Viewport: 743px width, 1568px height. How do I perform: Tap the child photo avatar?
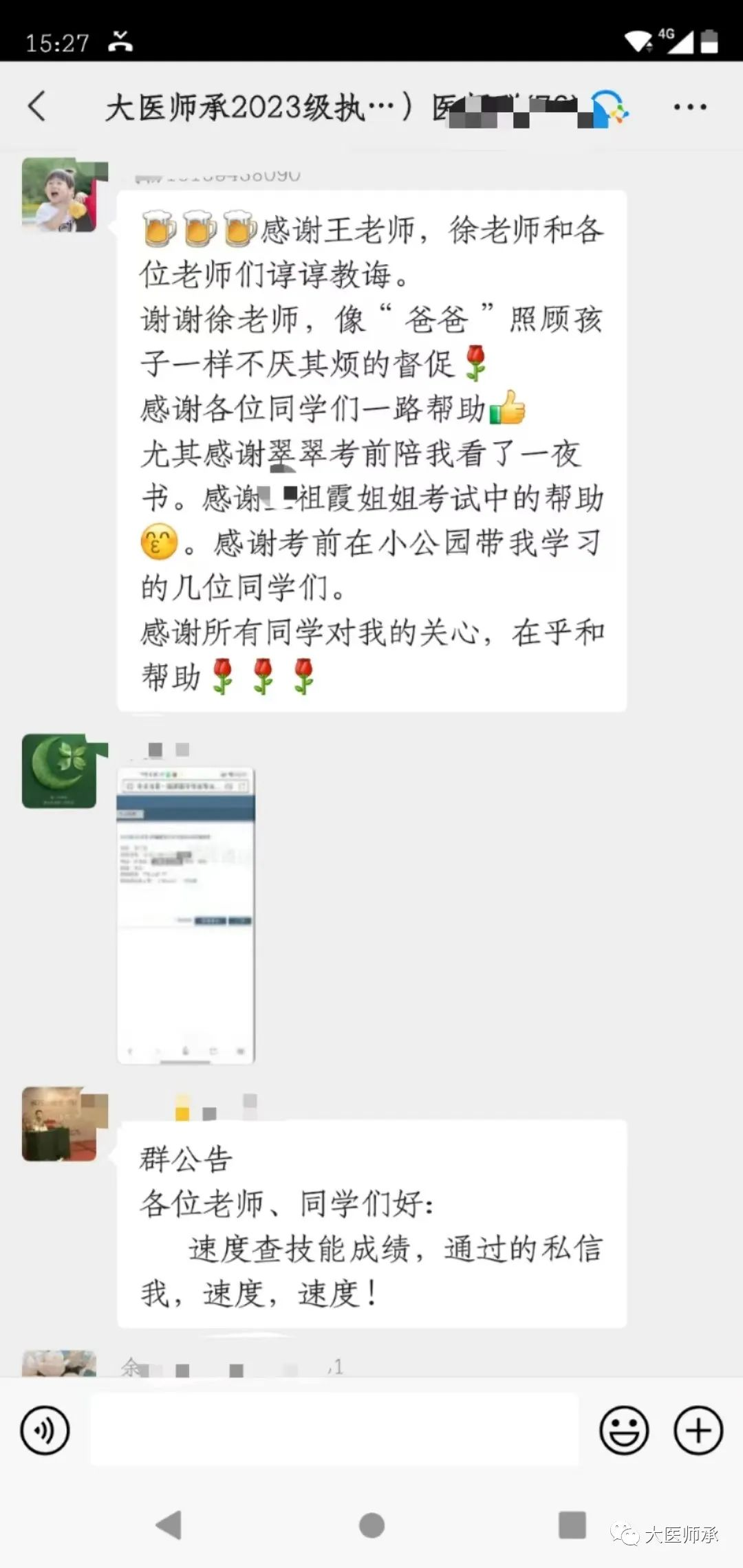tap(59, 195)
